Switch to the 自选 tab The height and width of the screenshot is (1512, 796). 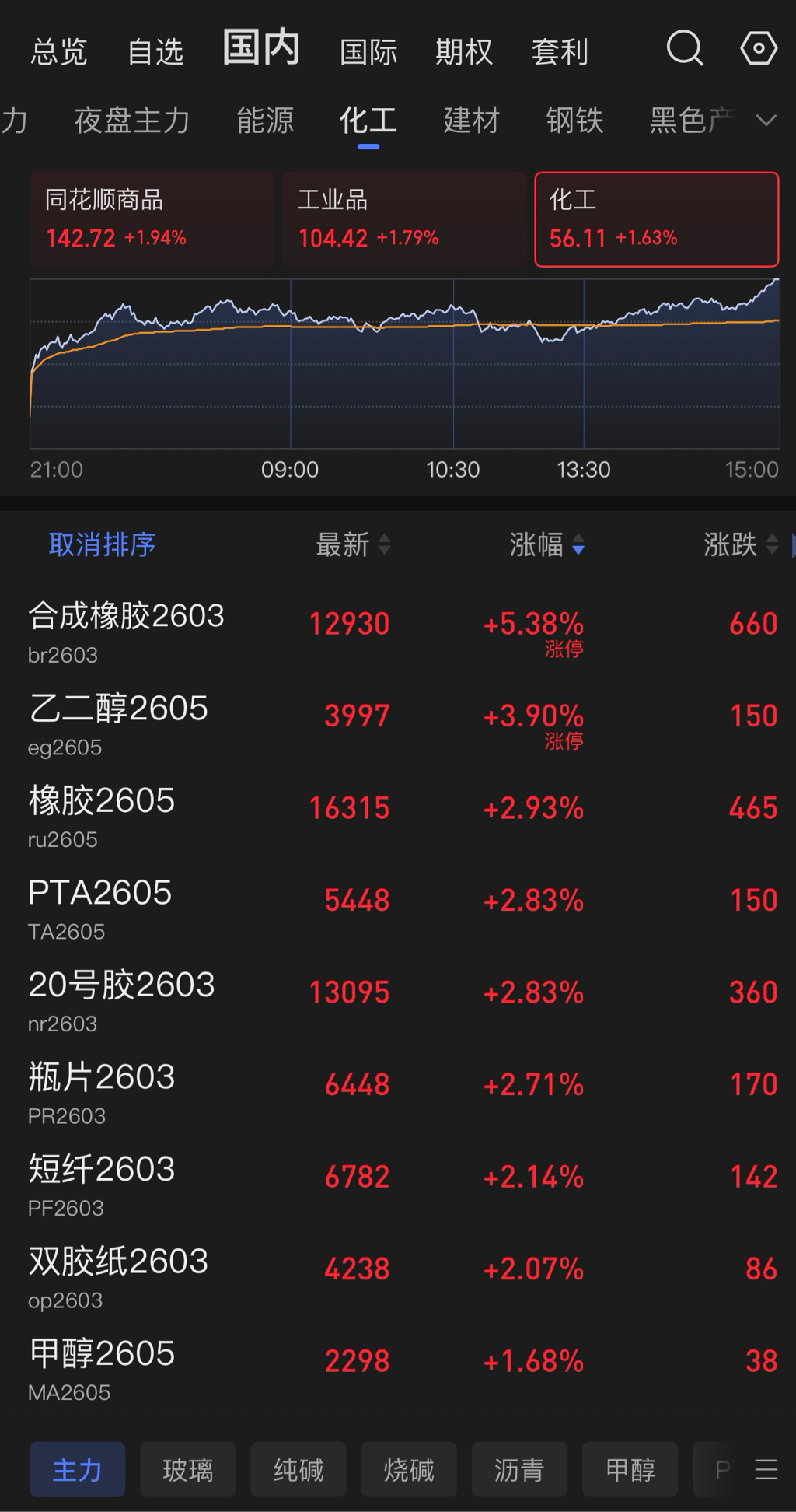(x=155, y=52)
